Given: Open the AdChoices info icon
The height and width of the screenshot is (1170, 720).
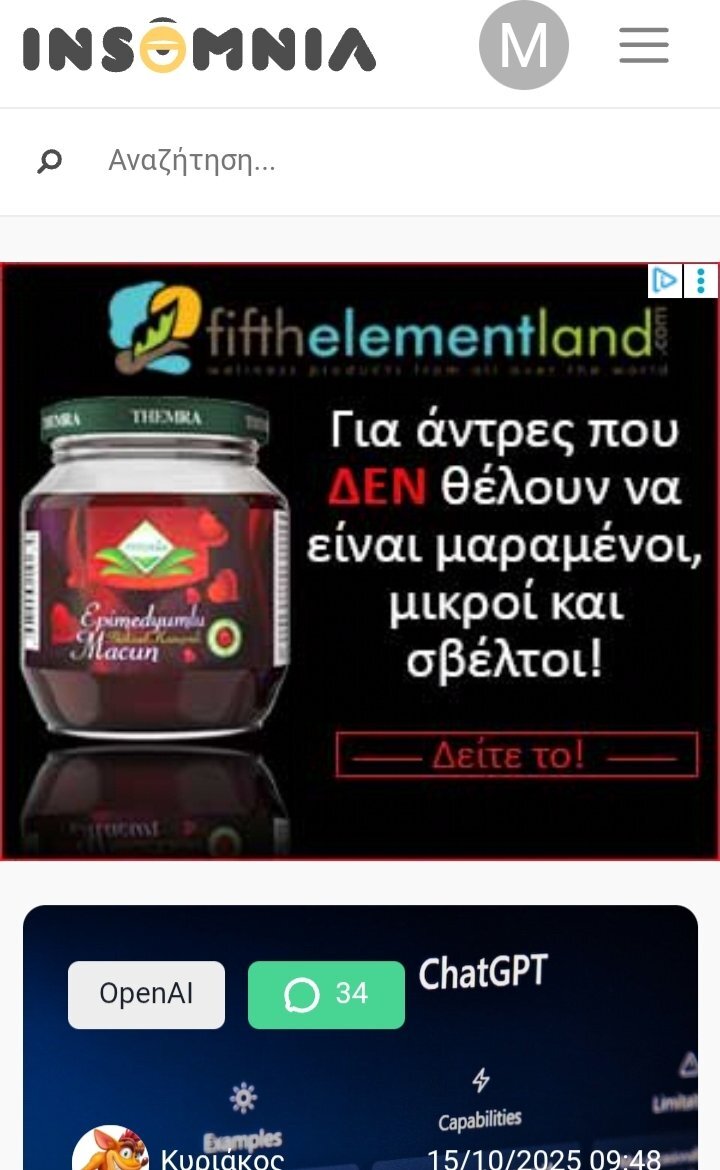Looking at the screenshot, I should 665,280.
